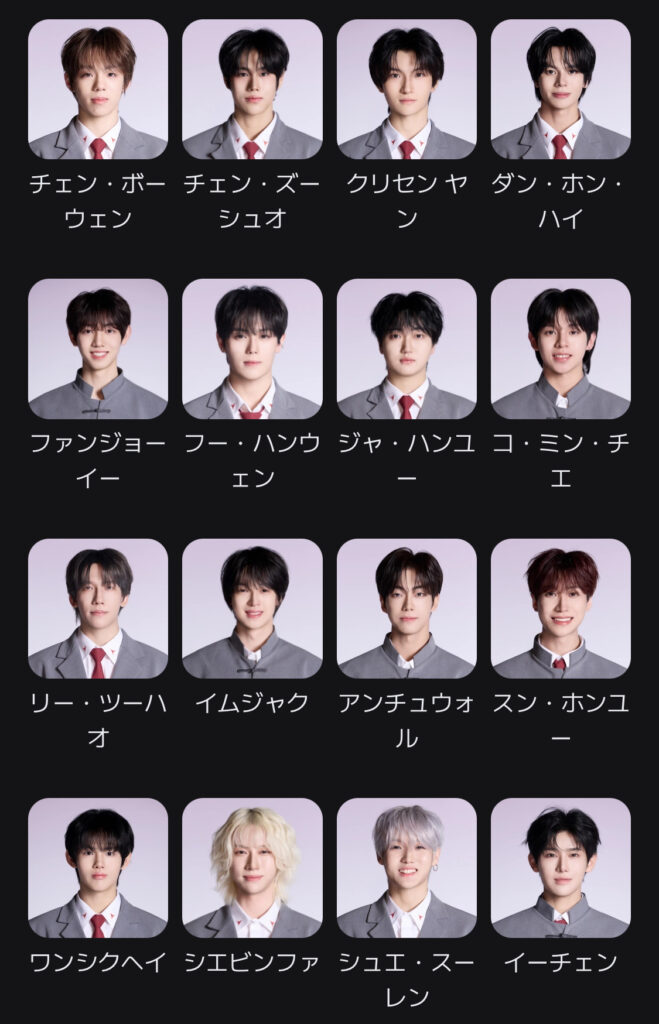Tap ダン・ホン・ハイ's portrait tile
The height and width of the screenshot is (1024, 659).
[560, 89]
